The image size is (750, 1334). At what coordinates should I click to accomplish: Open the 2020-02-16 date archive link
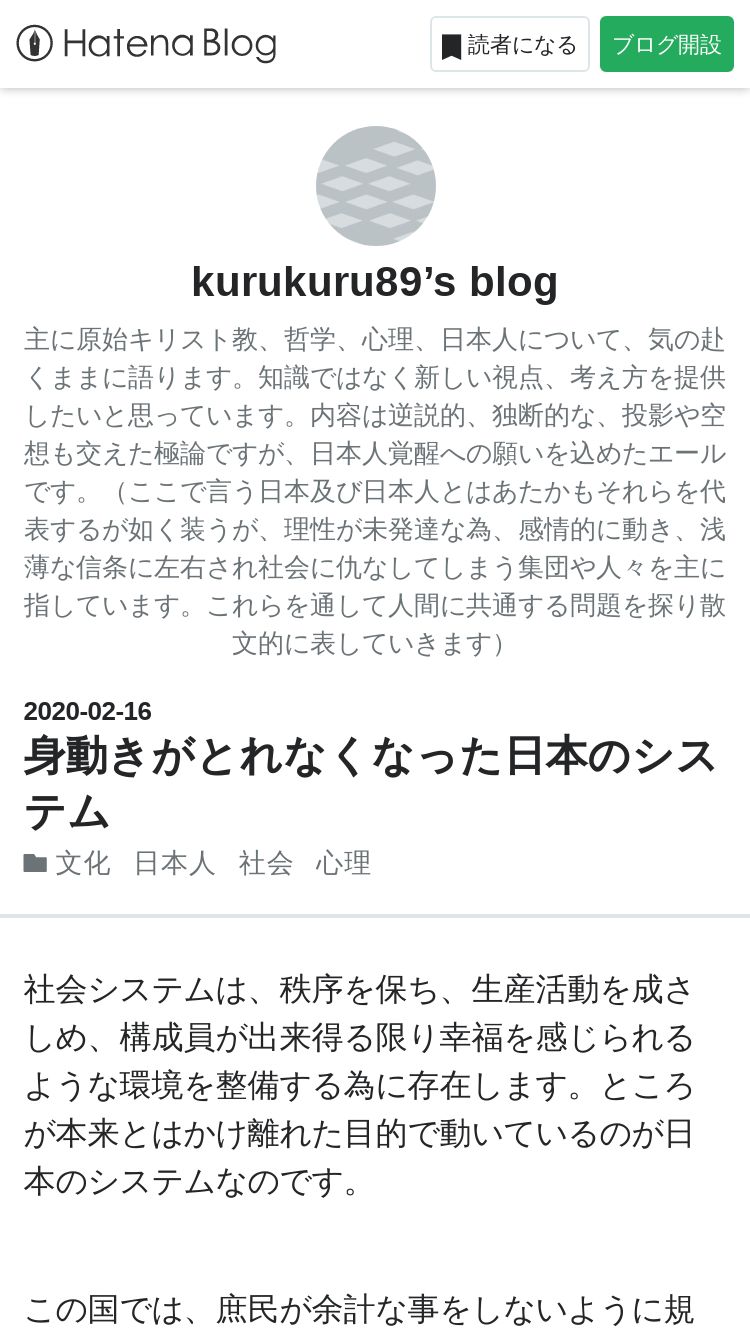click(x=88, y=711)
